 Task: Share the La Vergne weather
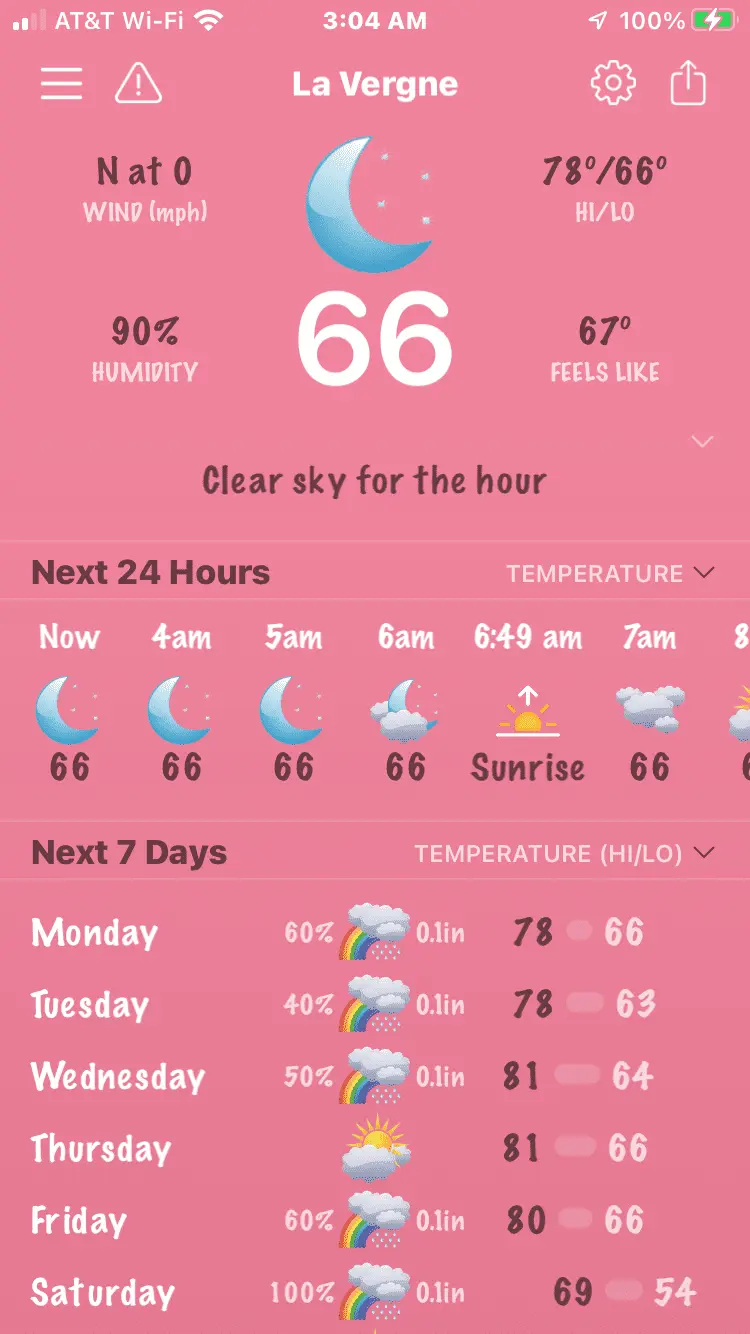[x=688, y=84]
